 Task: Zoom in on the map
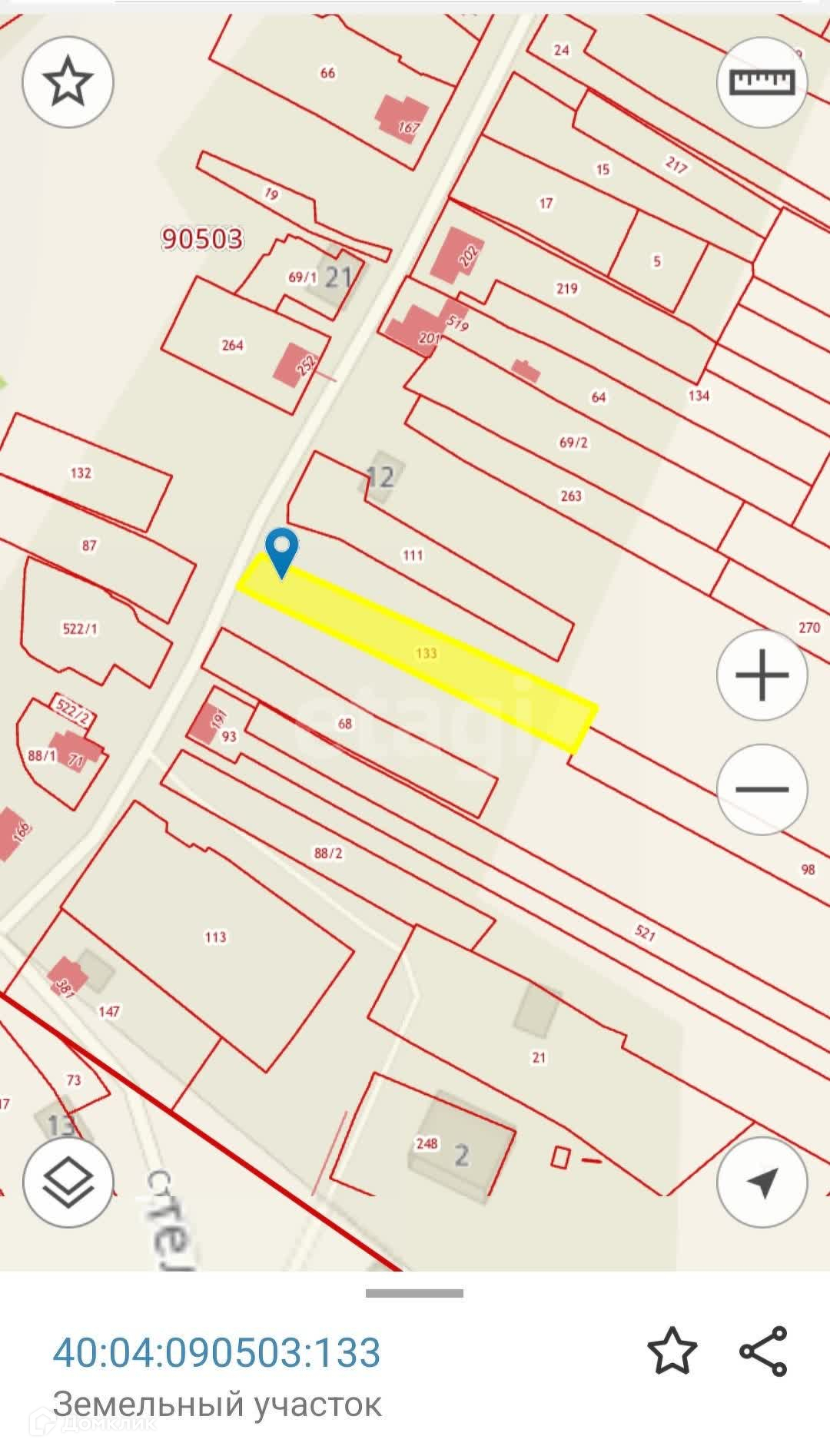tap(762, 675)
